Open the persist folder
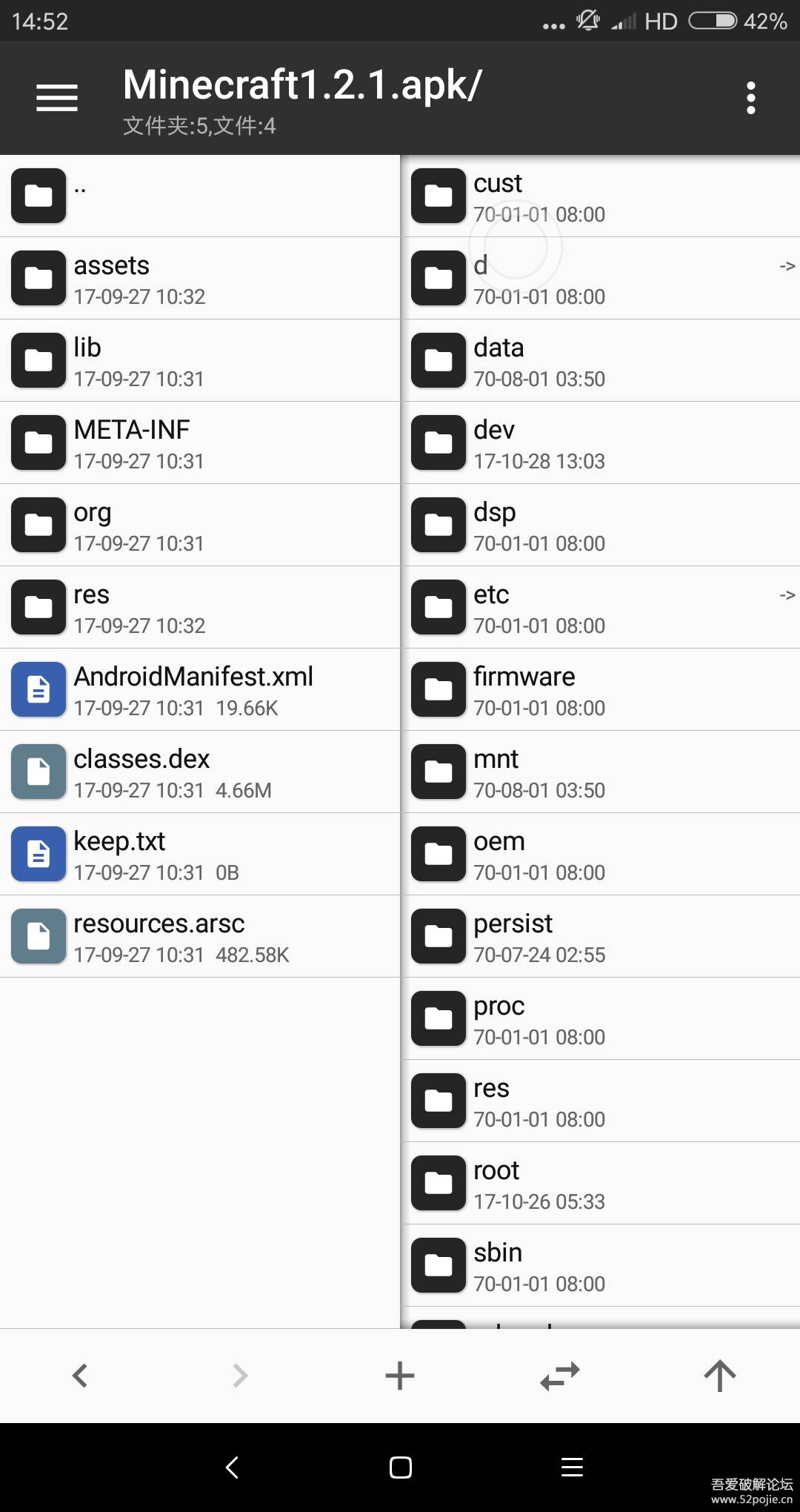Image resolution: width=800 pixels, height=1512 pixels. pos(600,937)
